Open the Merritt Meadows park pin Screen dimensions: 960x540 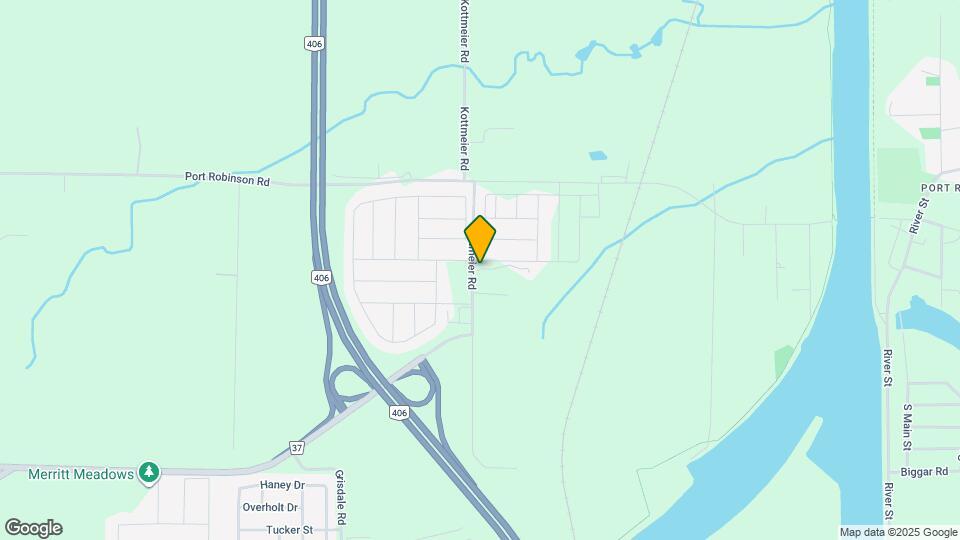click(x=149, y=471)
